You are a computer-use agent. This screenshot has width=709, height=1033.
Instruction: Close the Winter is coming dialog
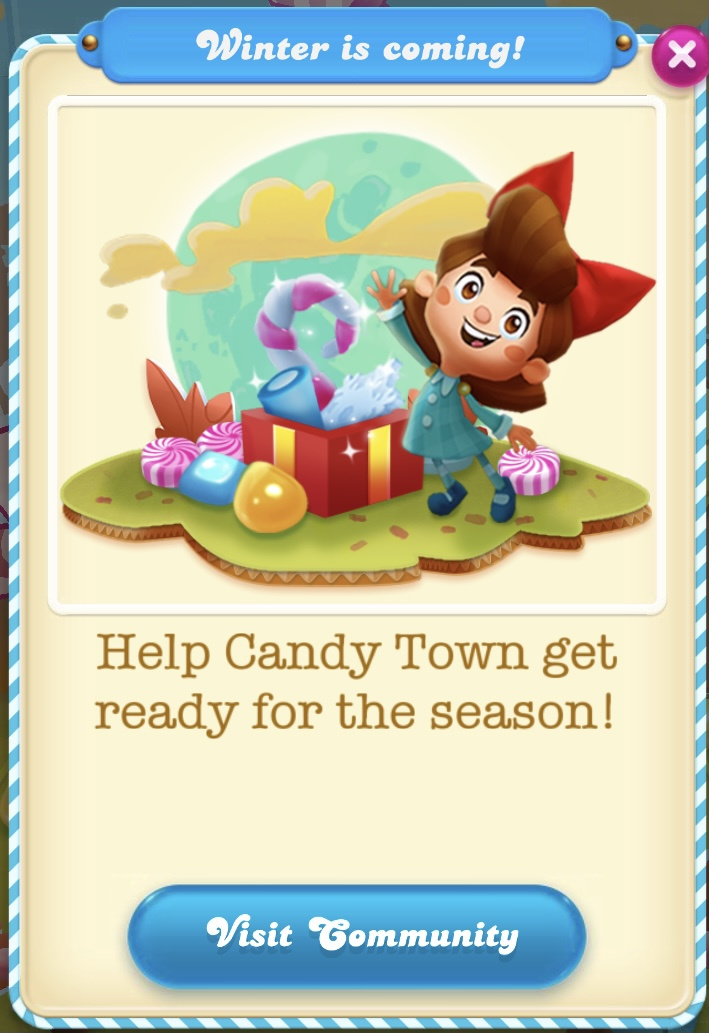click(x=681, y=55)
